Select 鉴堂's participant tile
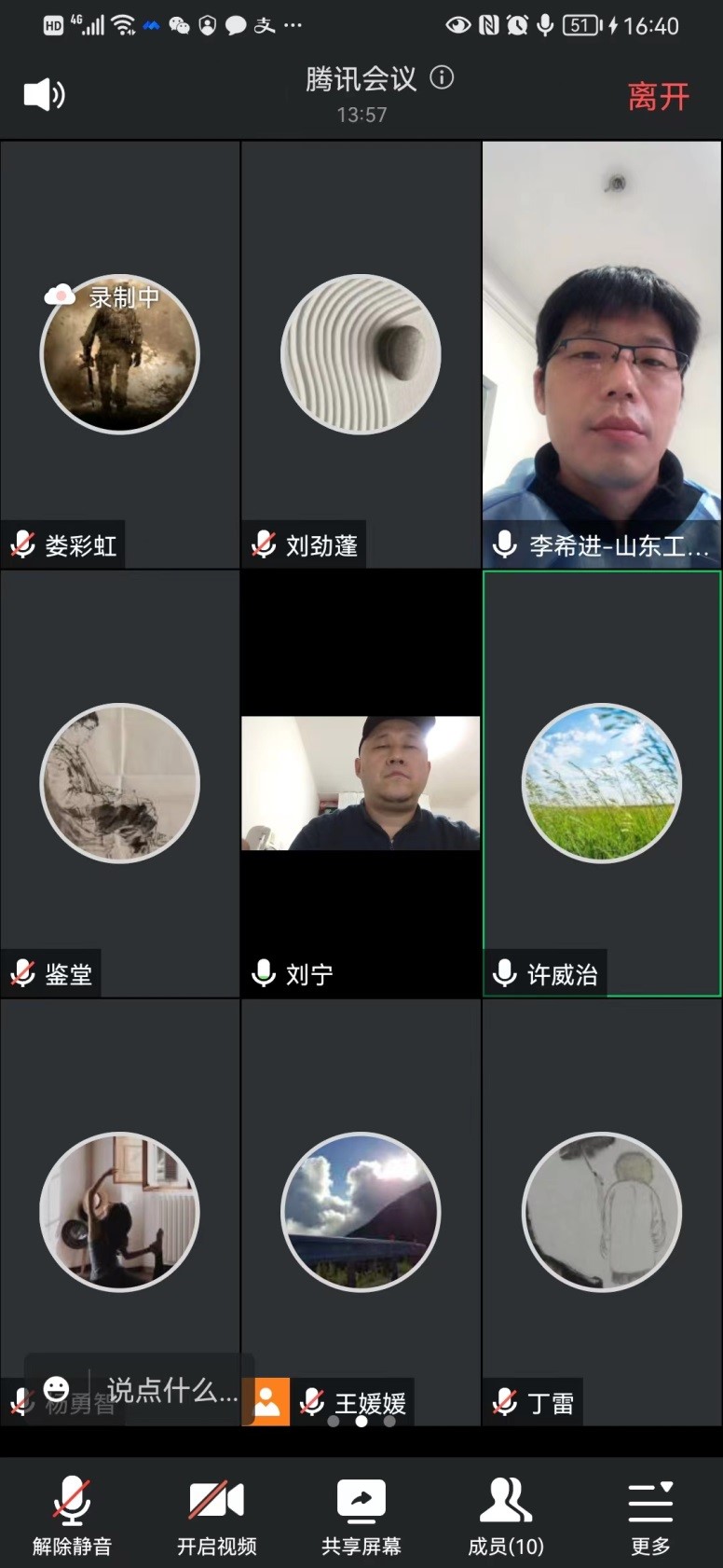Viewport: 723px width, 1568px height. click(120, 783)
